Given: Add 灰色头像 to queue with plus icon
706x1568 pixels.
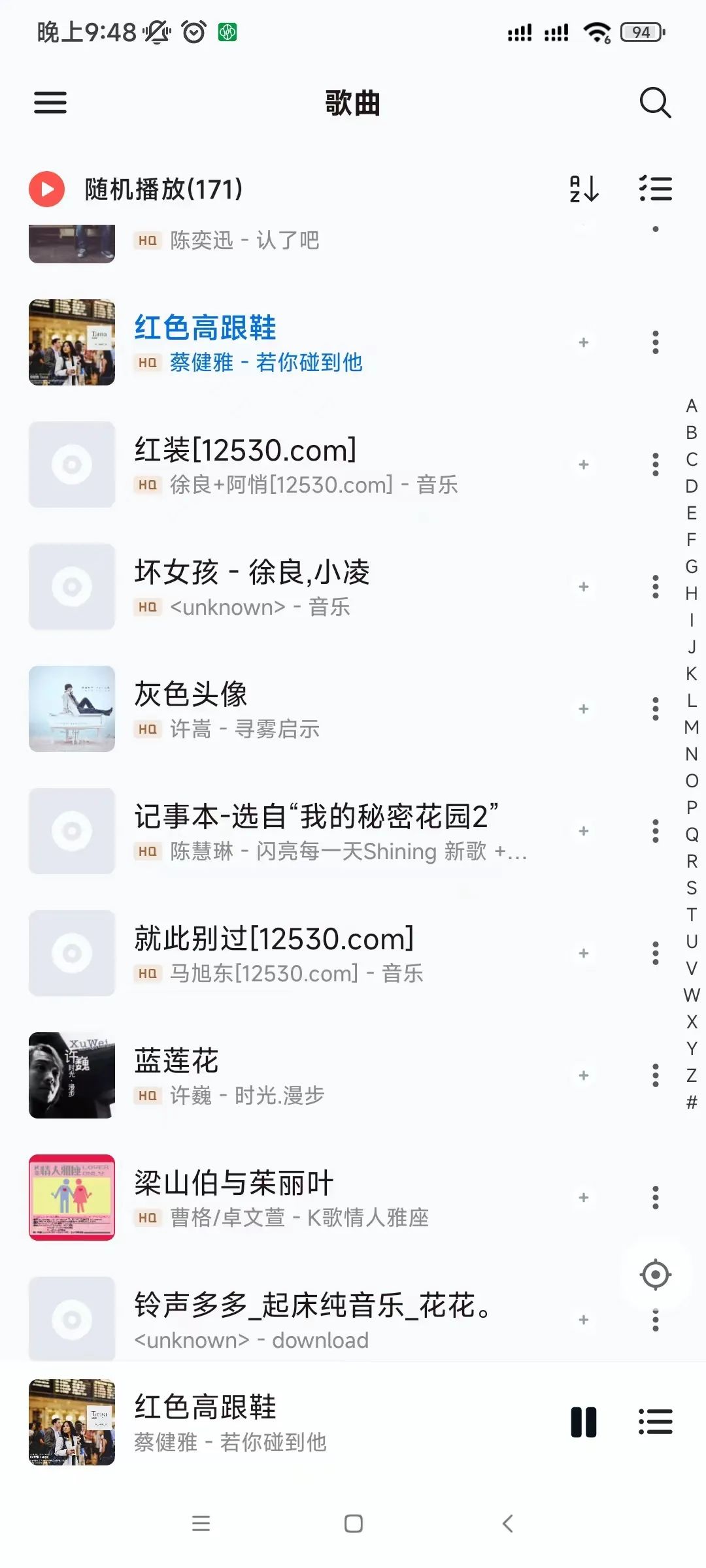Looking at the screenshot, I should tap(584, 709).
